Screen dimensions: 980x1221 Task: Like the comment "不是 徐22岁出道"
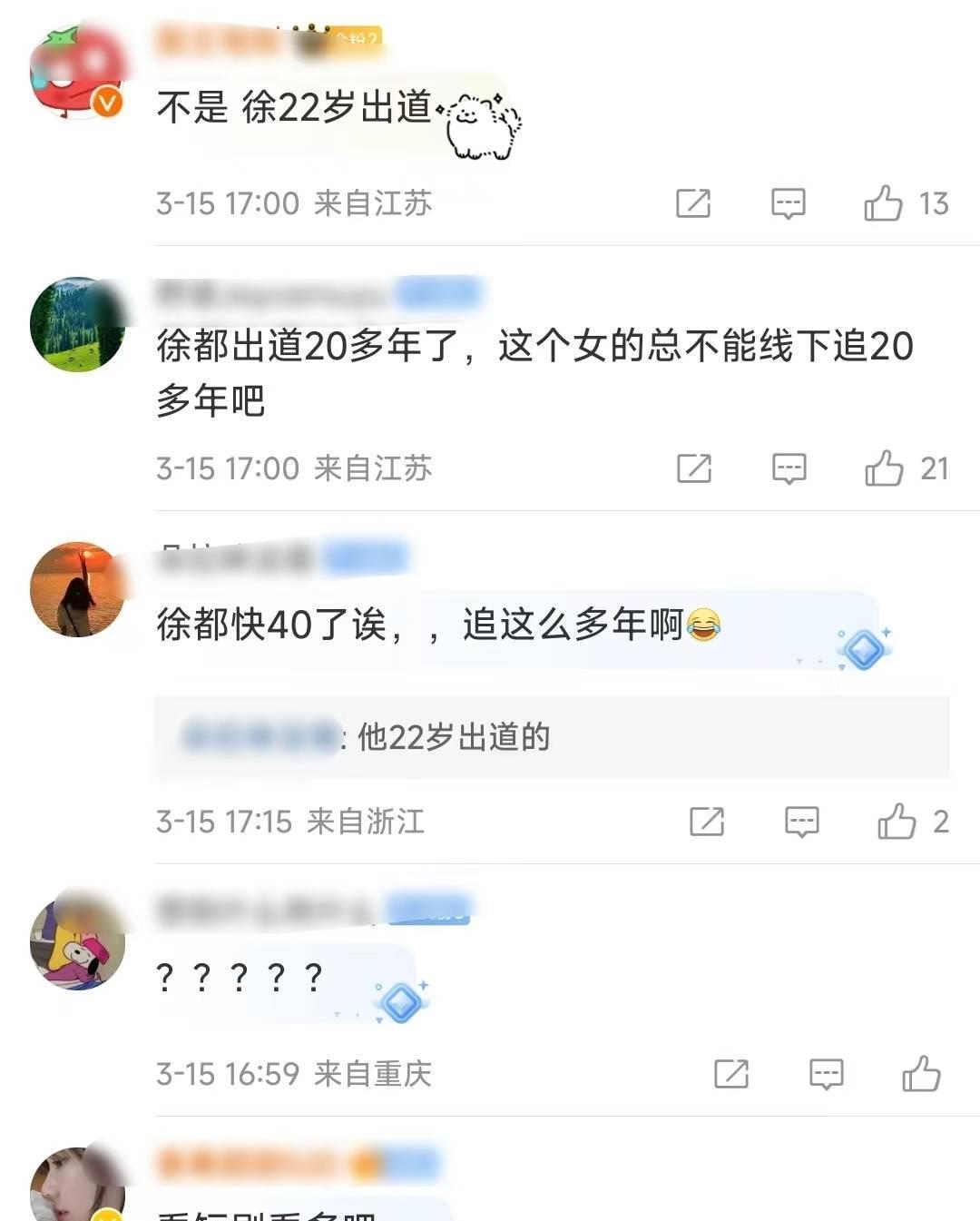pos(883,203)
